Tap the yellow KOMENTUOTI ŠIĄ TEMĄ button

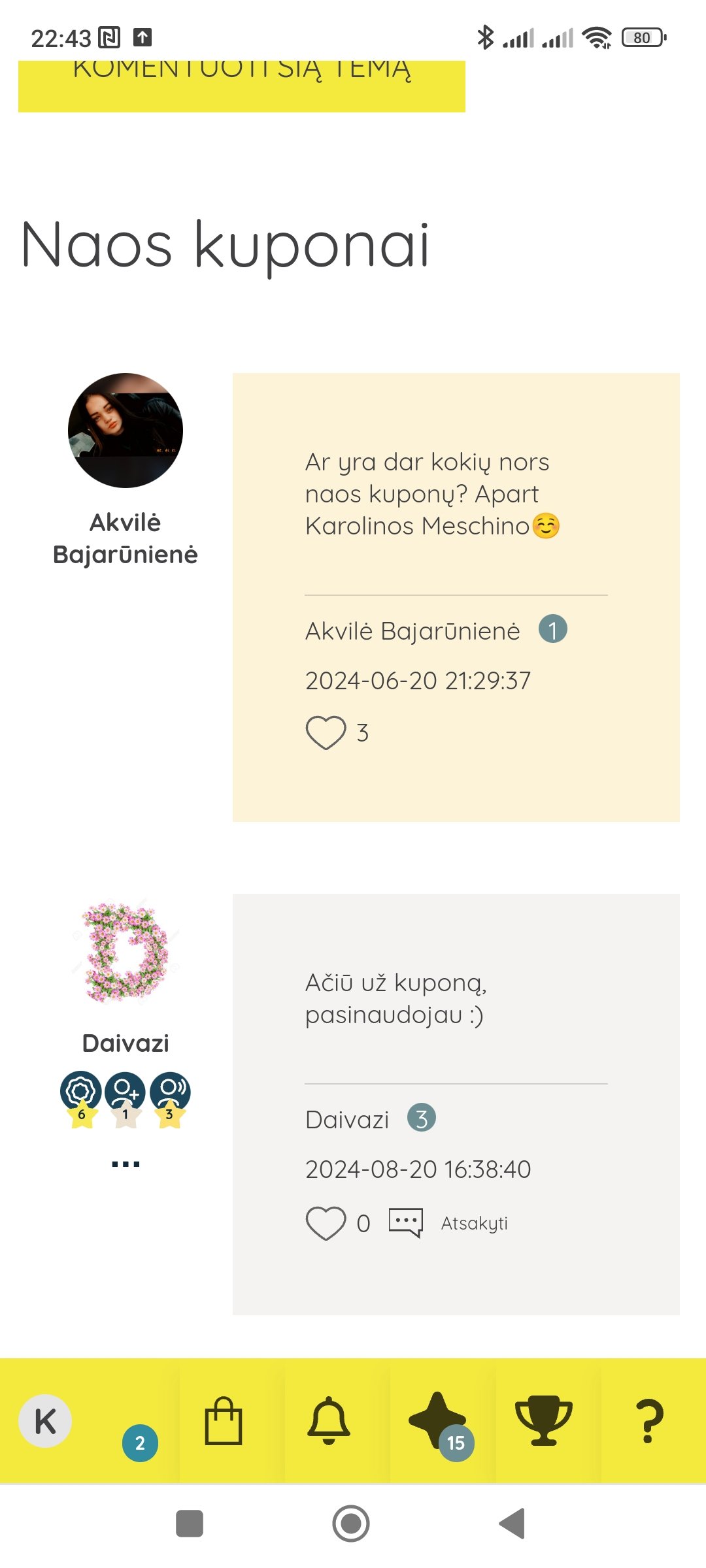tap(242, 86)
